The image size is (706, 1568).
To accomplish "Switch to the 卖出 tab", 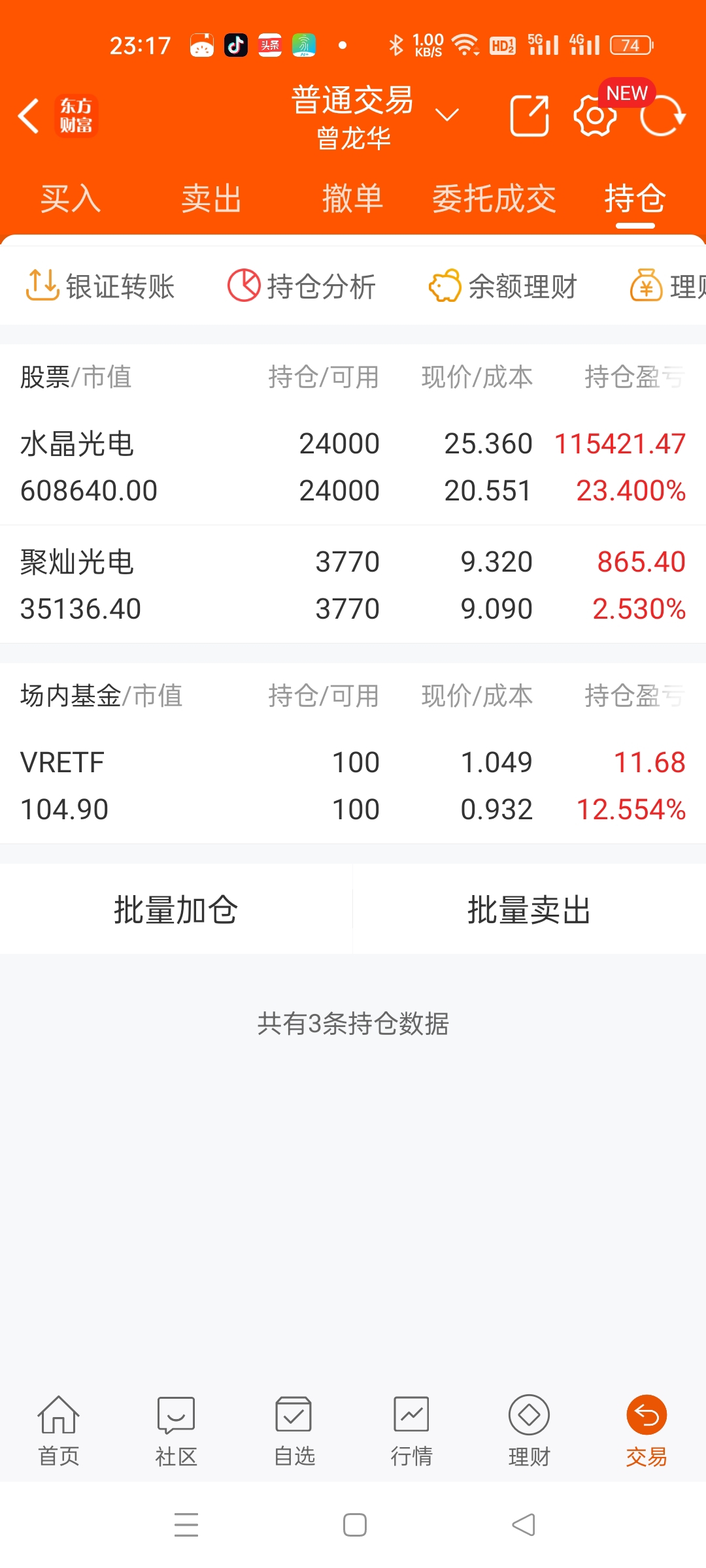I will click(x=212, y=199).
